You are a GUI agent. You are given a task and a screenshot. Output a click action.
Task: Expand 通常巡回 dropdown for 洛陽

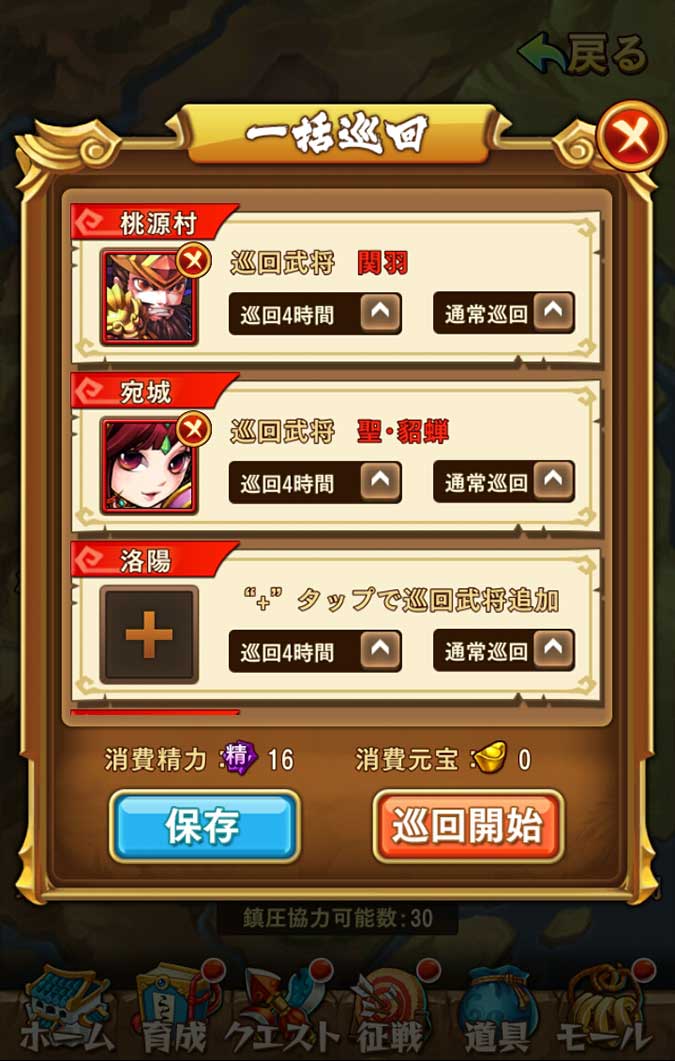(503, 651)
